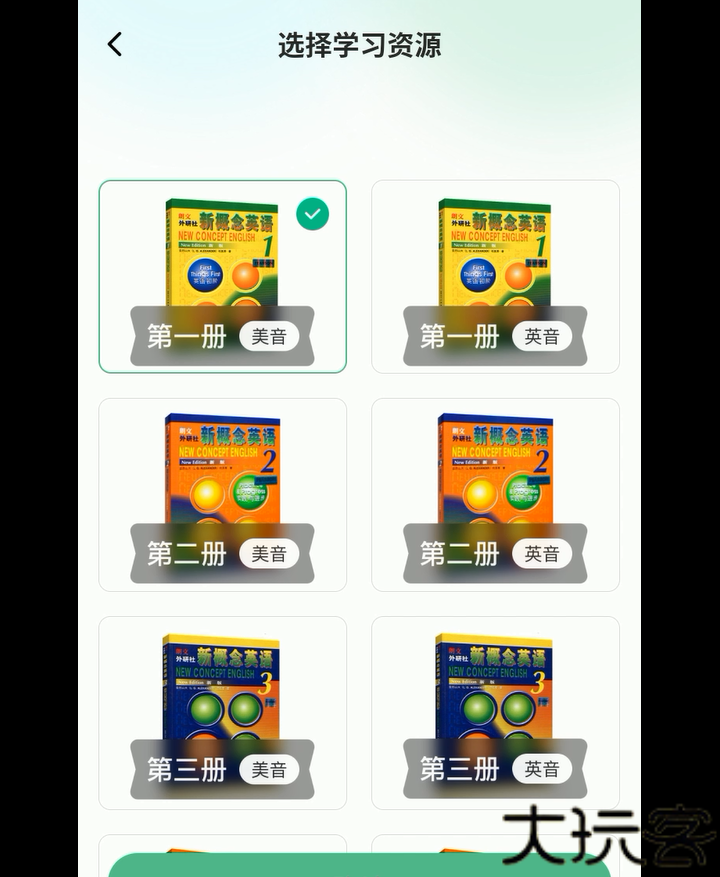
Task: Tap the 英音 badge on 第二册
Action: tap(543, 553)
